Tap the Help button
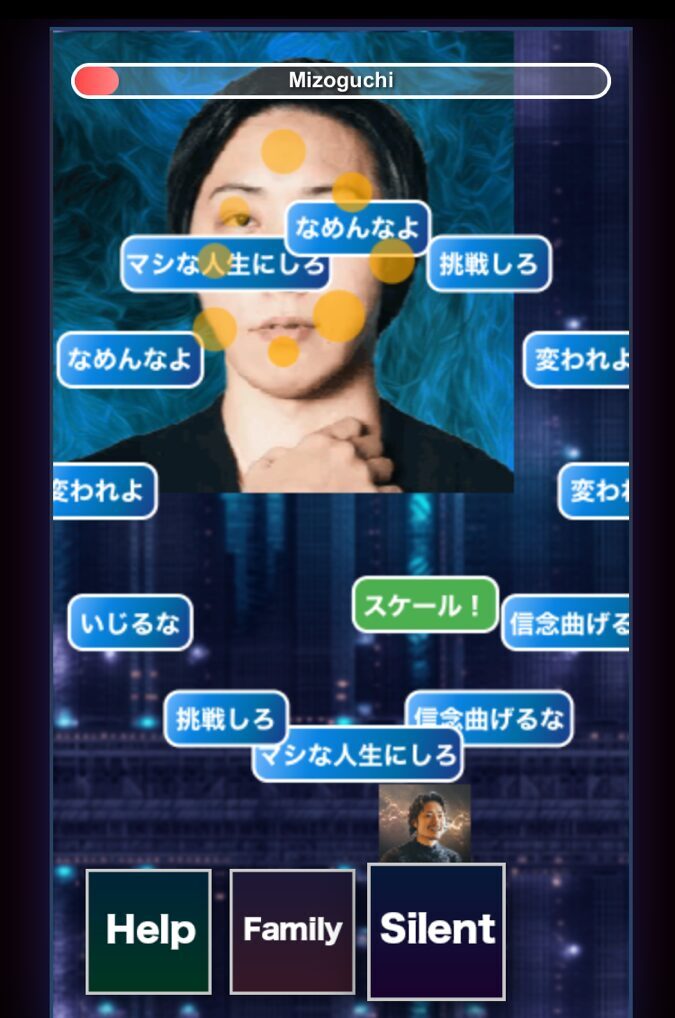Image resolution: width=675 pixels, height=1018 pixels. click(x=149, y=931)
